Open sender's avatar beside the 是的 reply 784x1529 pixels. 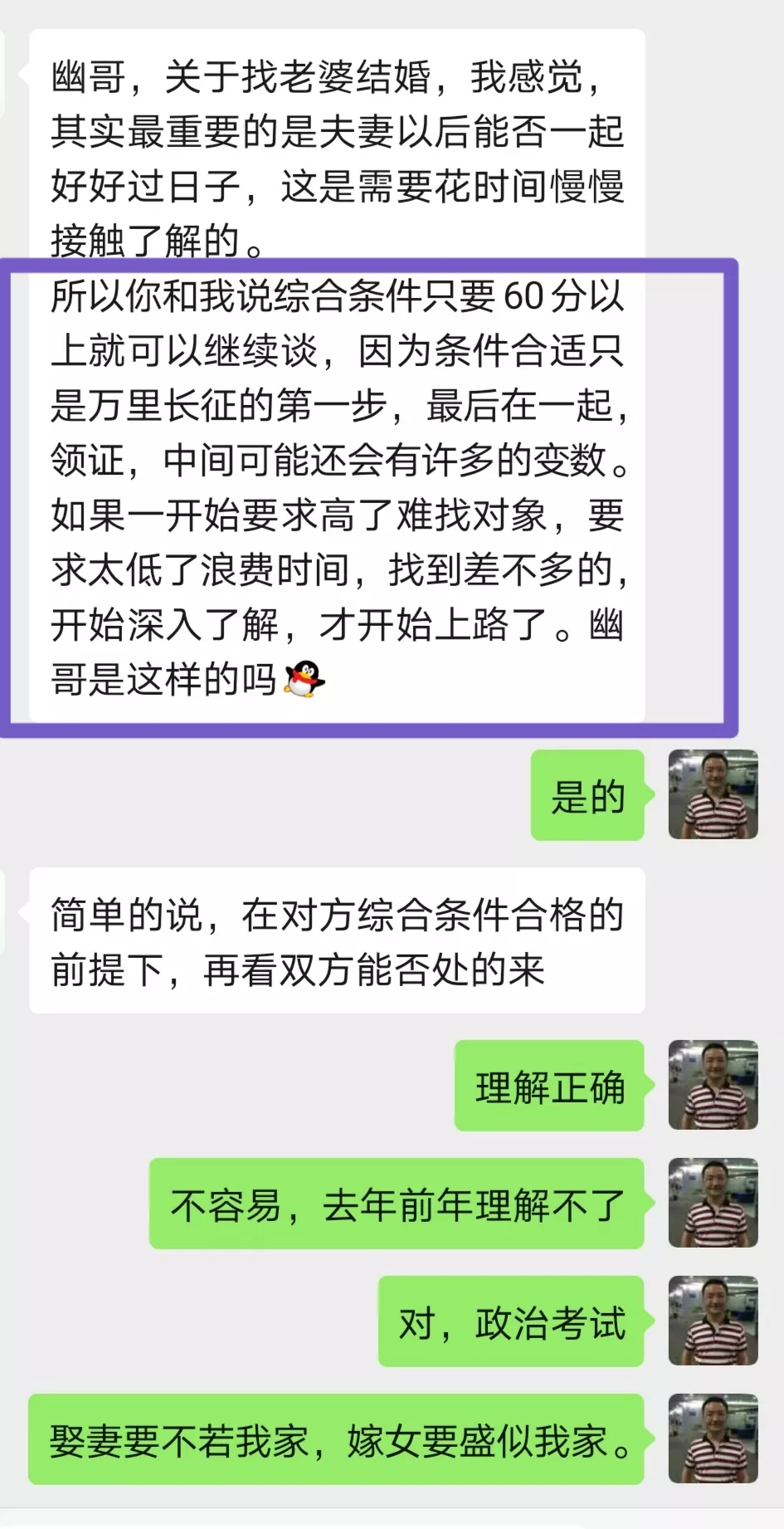(713, 794)
